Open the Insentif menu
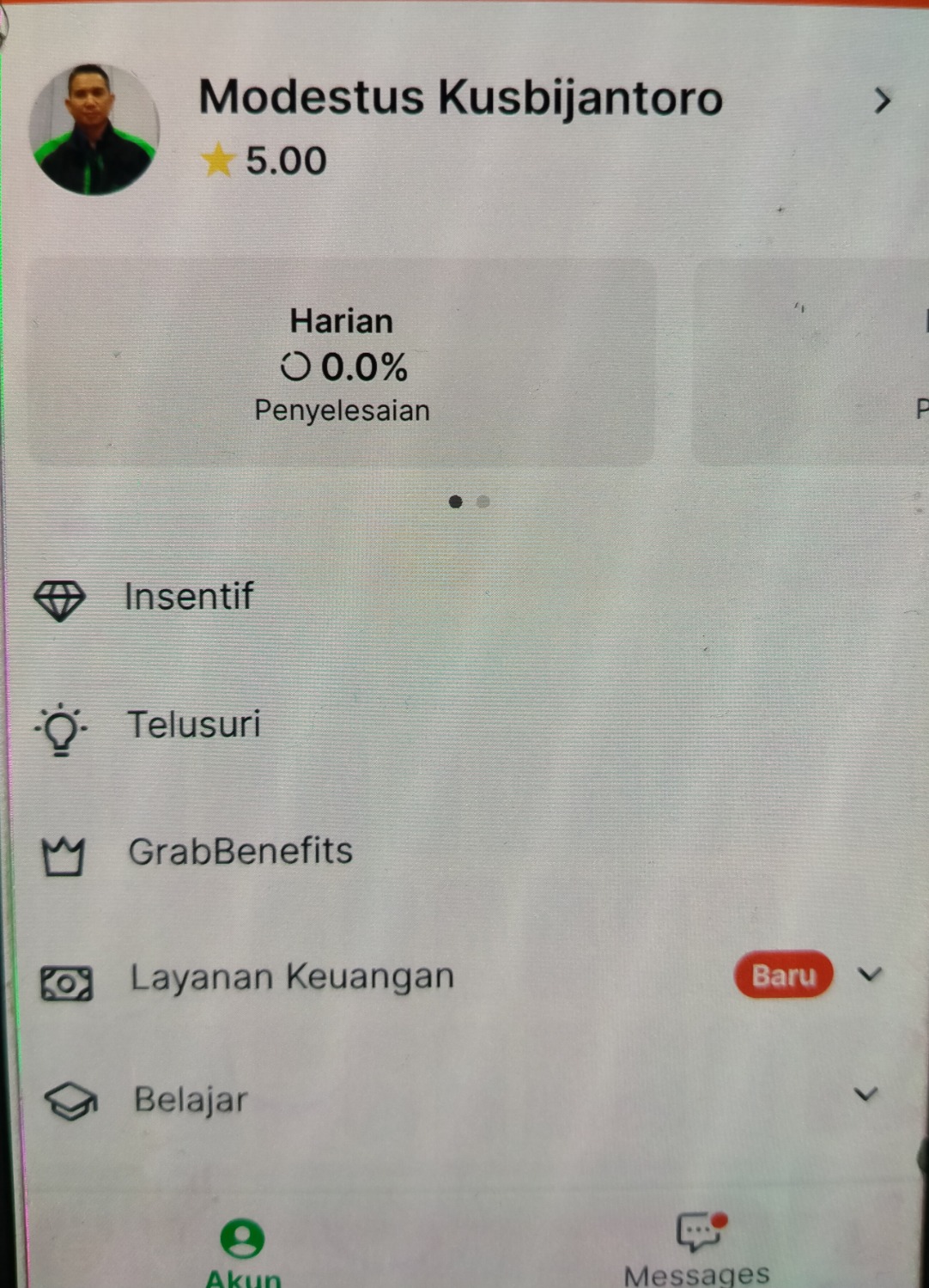 [189, 598]
